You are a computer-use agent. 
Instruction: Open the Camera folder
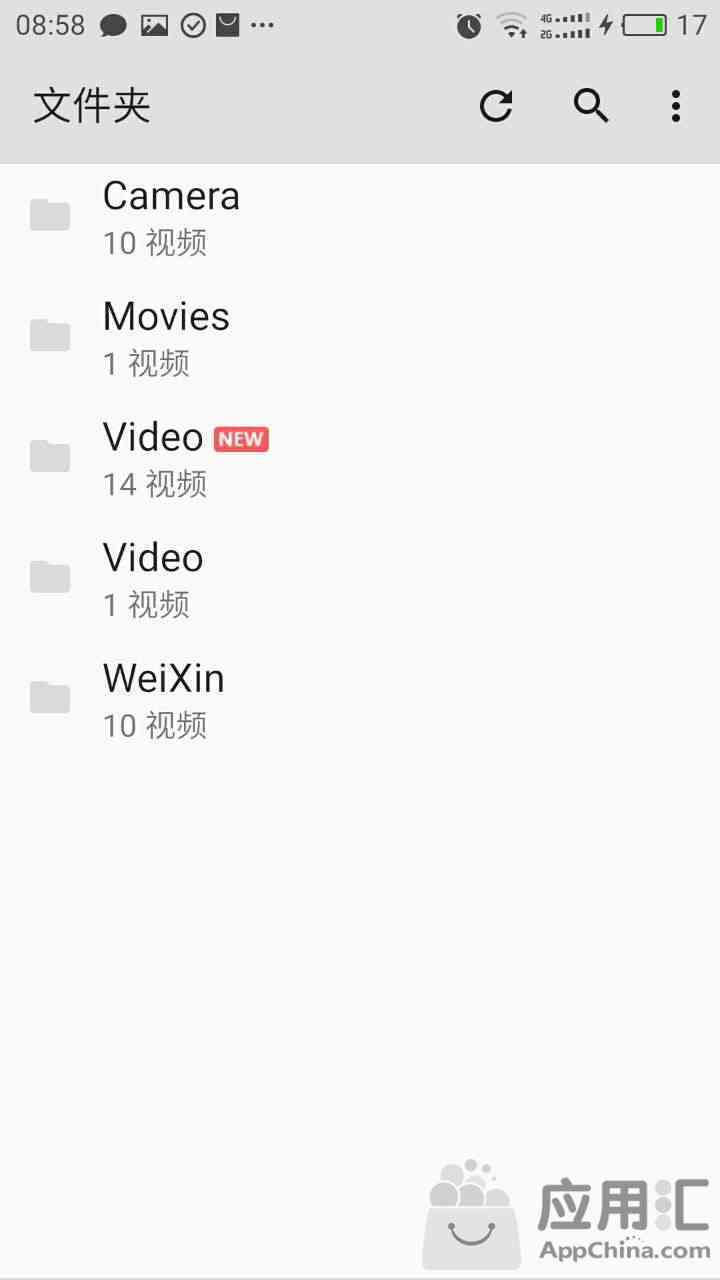(x=360, y=216)
